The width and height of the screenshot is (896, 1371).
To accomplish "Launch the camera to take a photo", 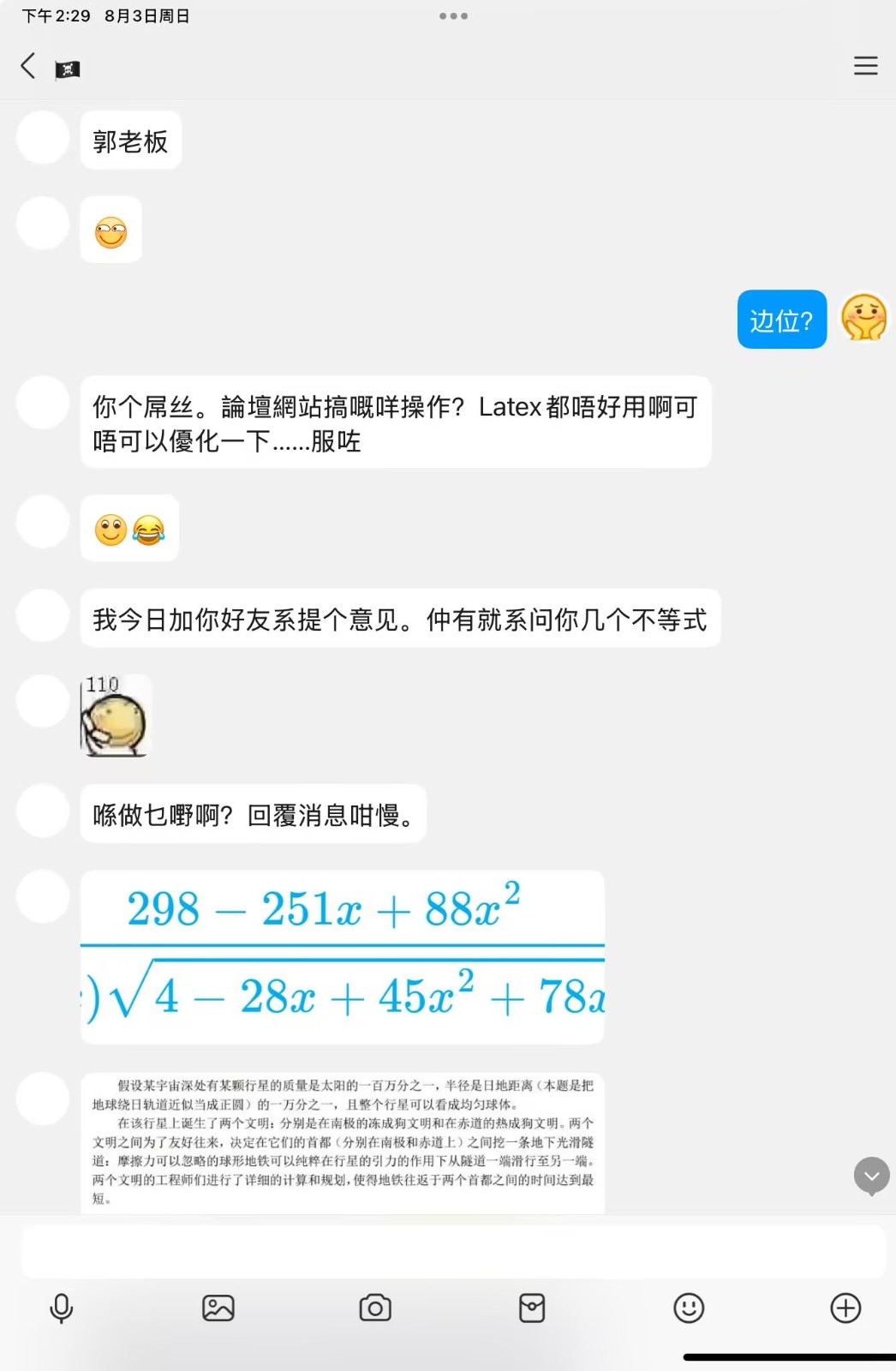I will [x=375, y=1308].
